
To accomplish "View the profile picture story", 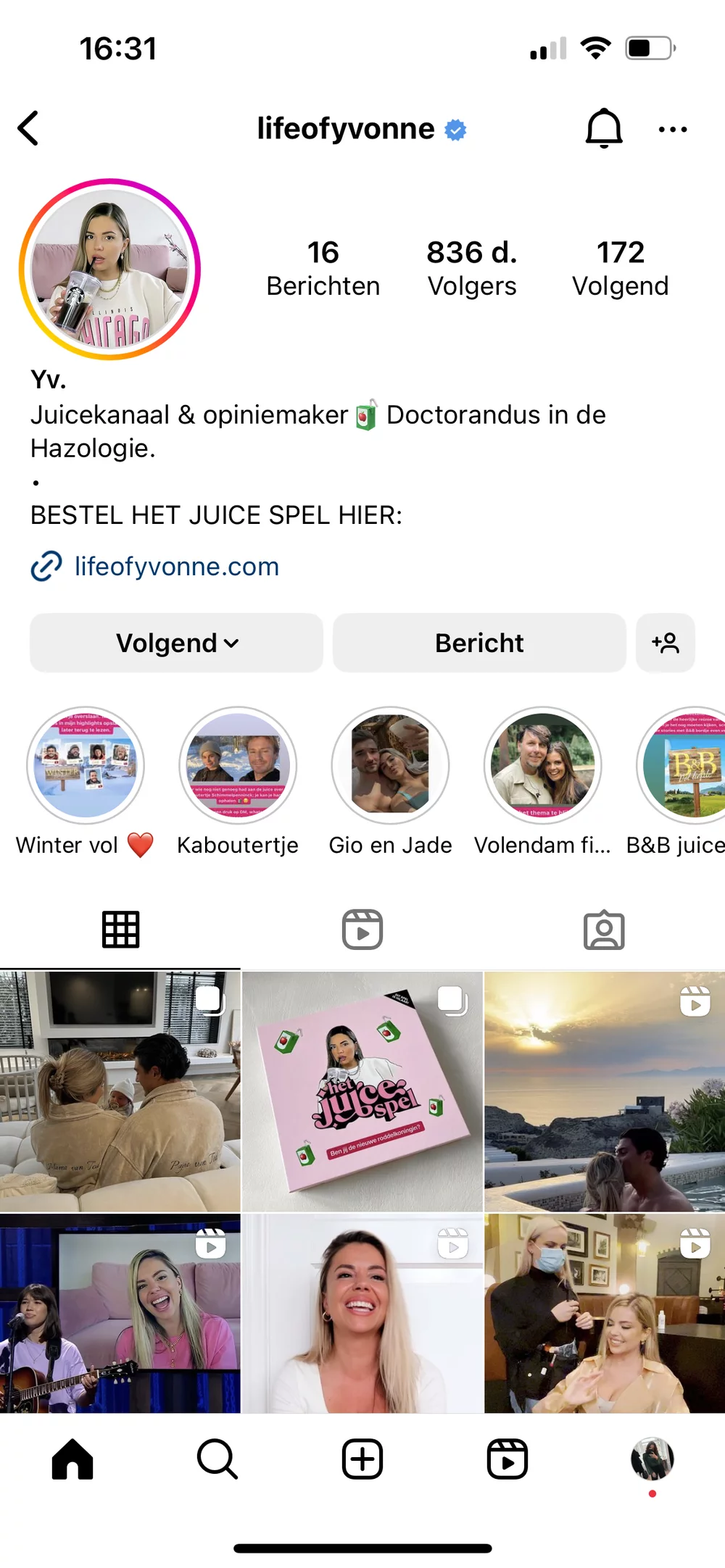I will [109, 270].
